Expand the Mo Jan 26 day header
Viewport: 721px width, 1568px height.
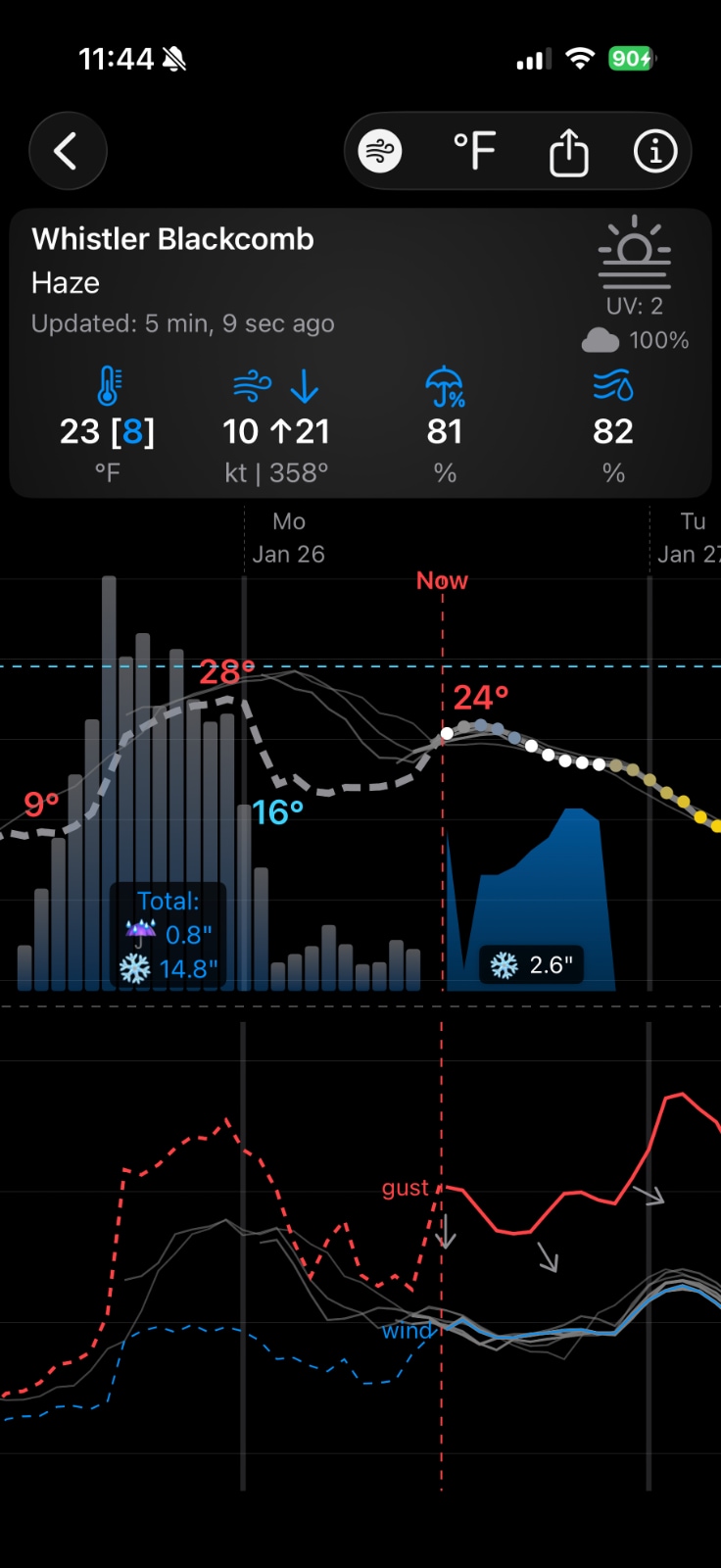288,537
